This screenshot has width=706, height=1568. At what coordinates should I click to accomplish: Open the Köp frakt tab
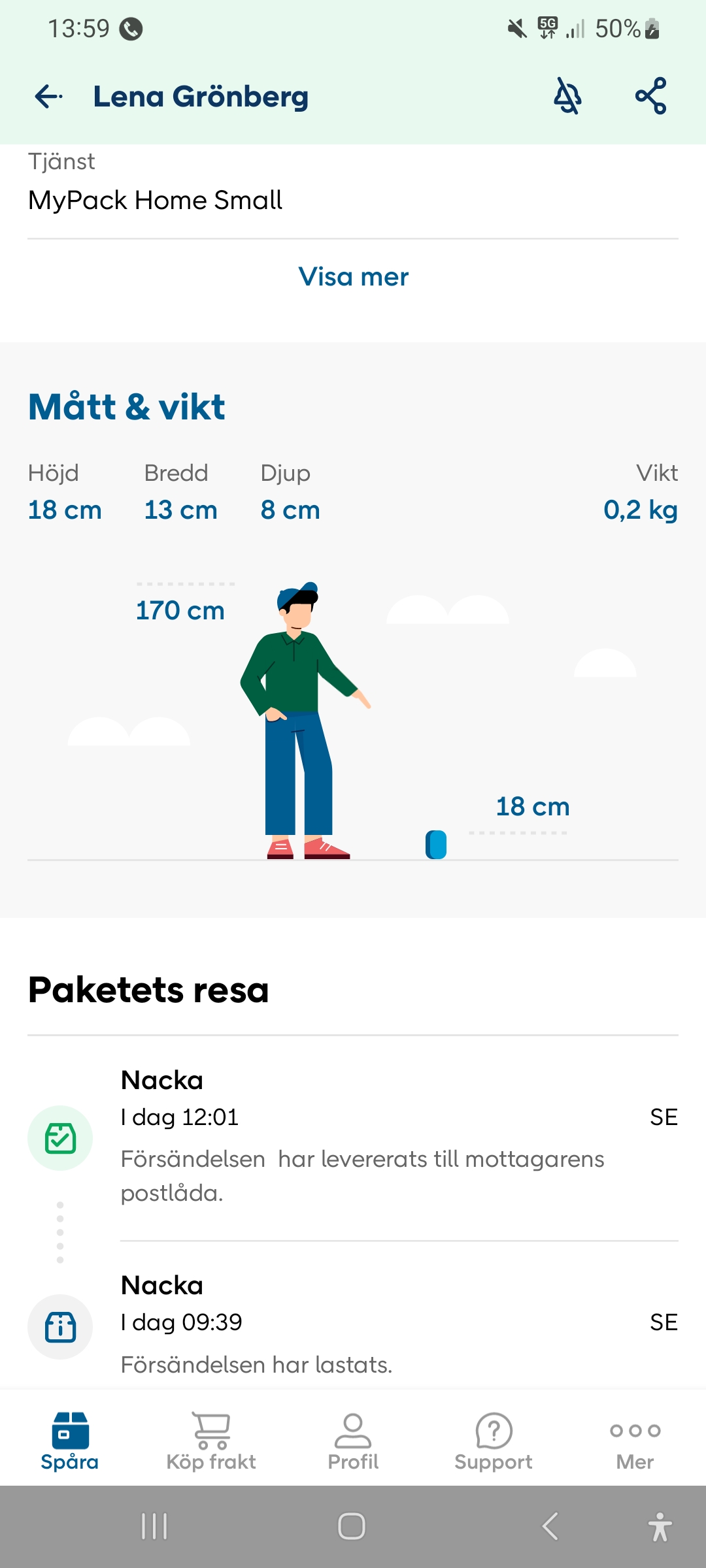pyautogui.click(x=210, y=1441)
